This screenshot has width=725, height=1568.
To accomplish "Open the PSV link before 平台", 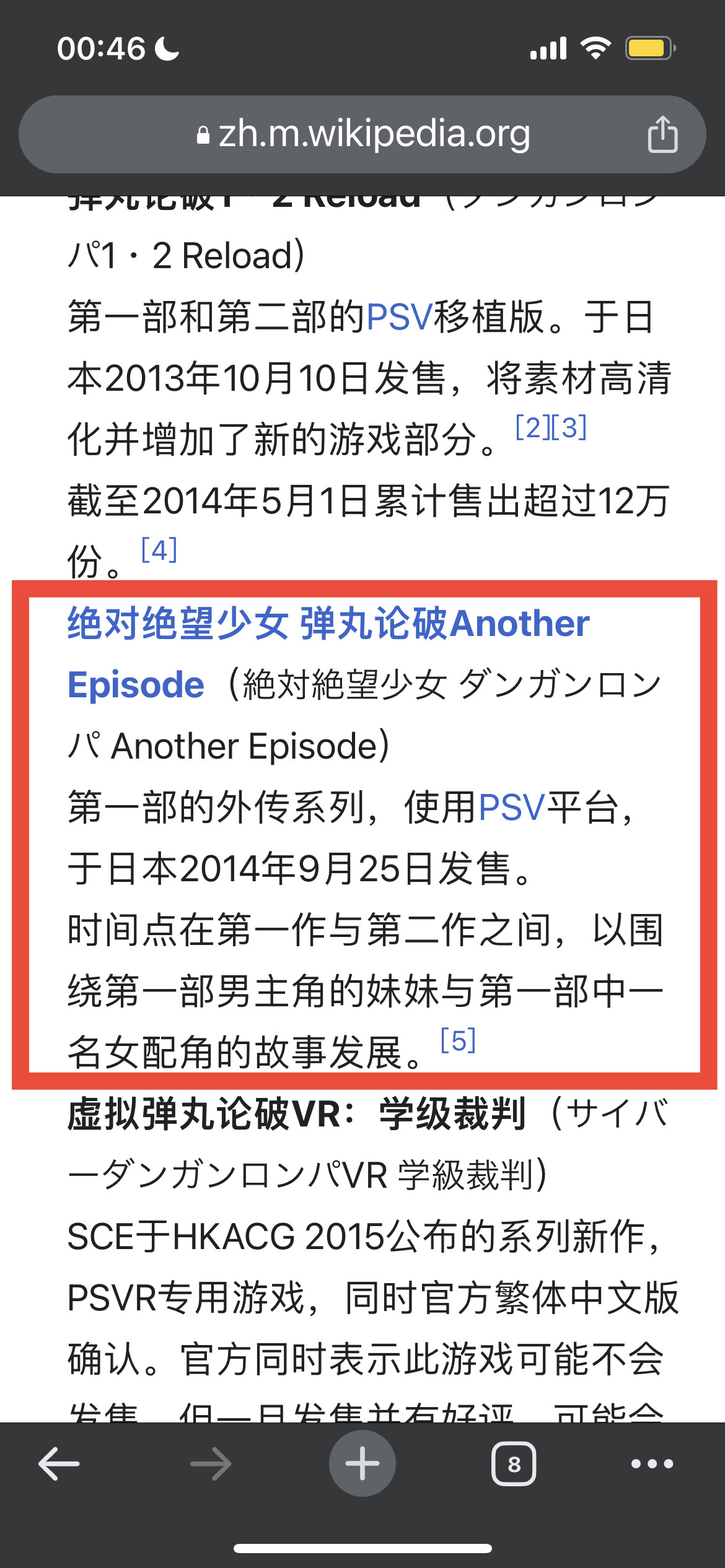I will (x=512, y=807).
